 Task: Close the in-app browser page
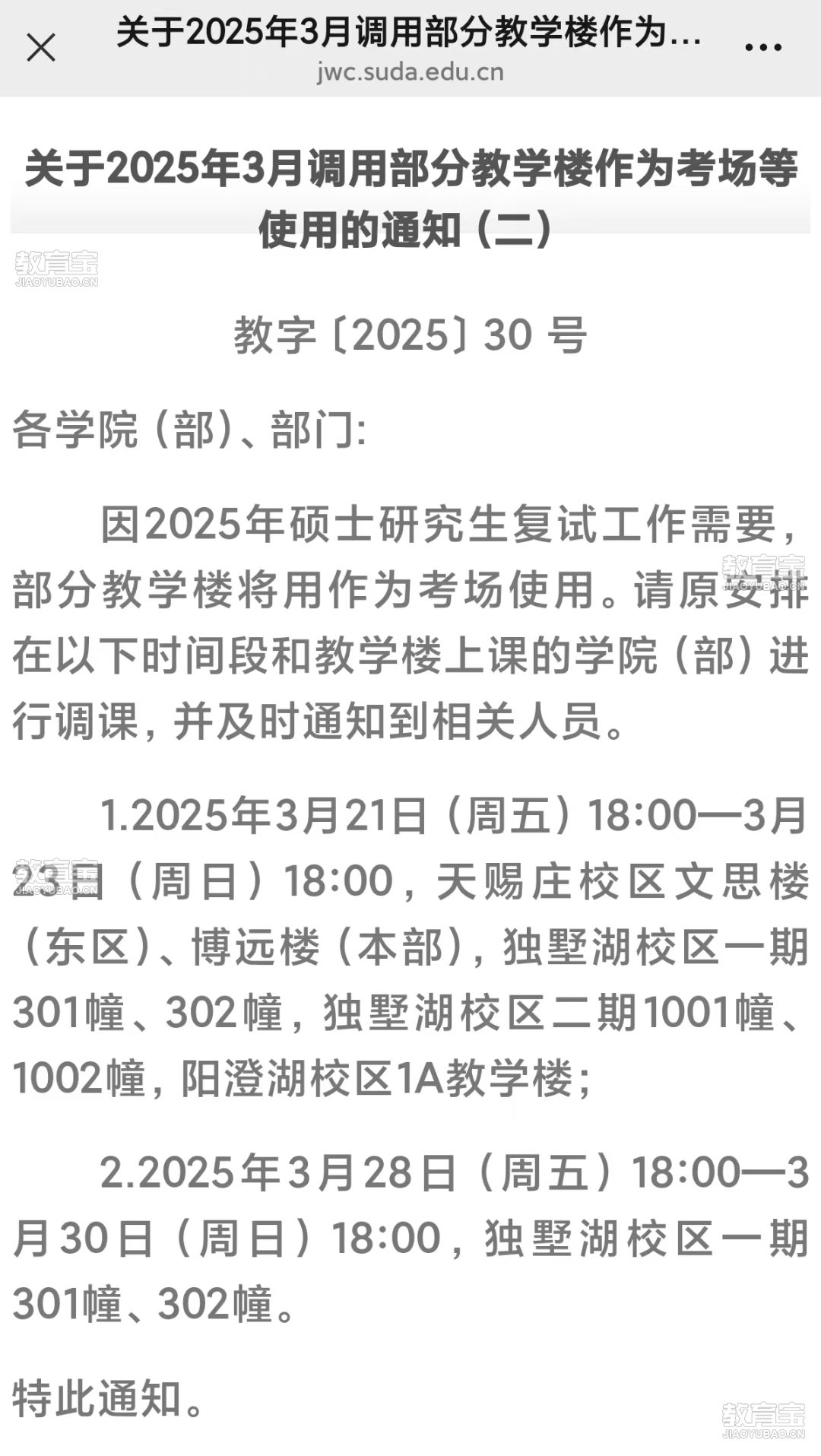click(x=41, y=48)
